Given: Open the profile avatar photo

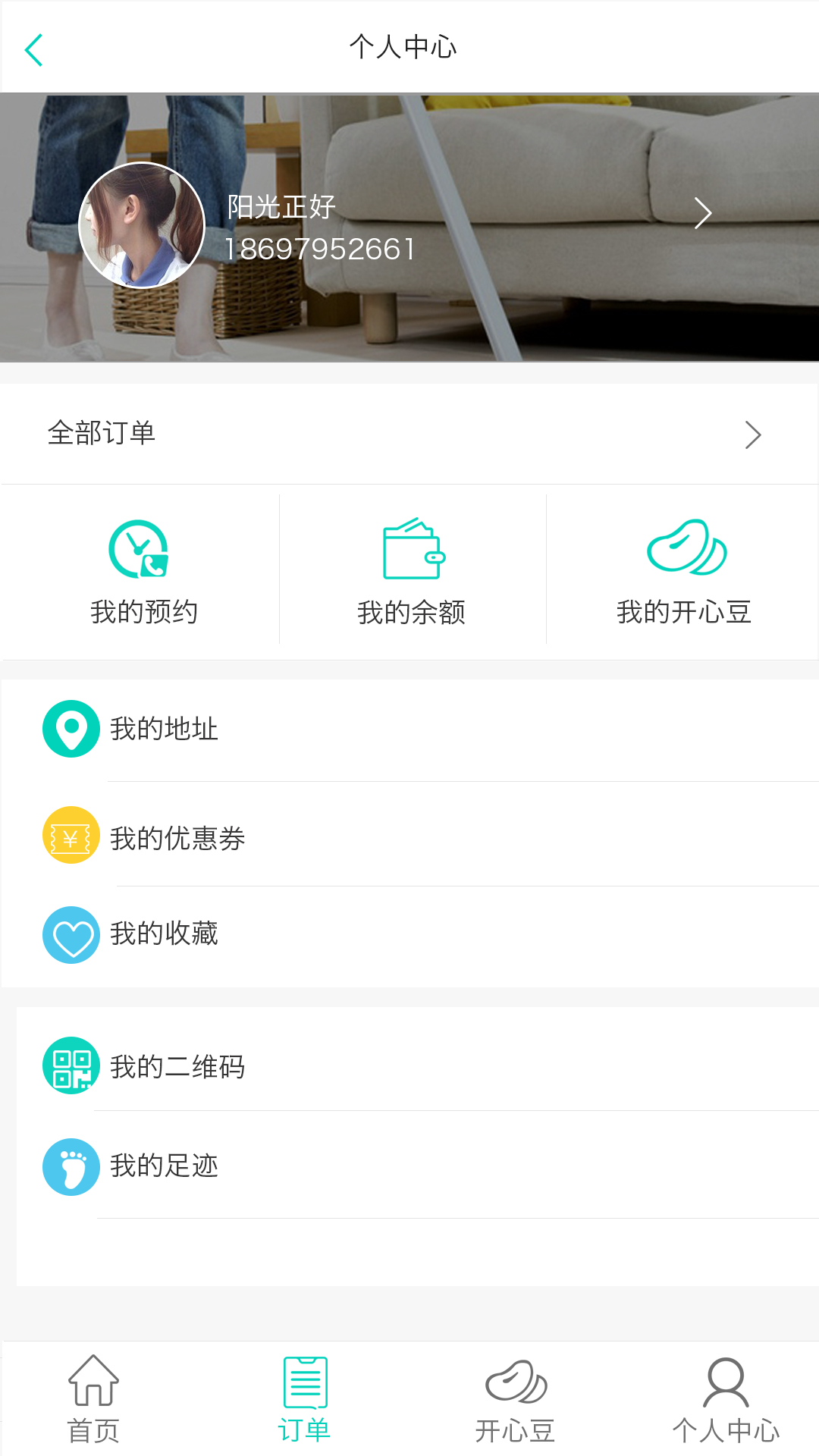Looking at the screenshot, I should 142,225.
